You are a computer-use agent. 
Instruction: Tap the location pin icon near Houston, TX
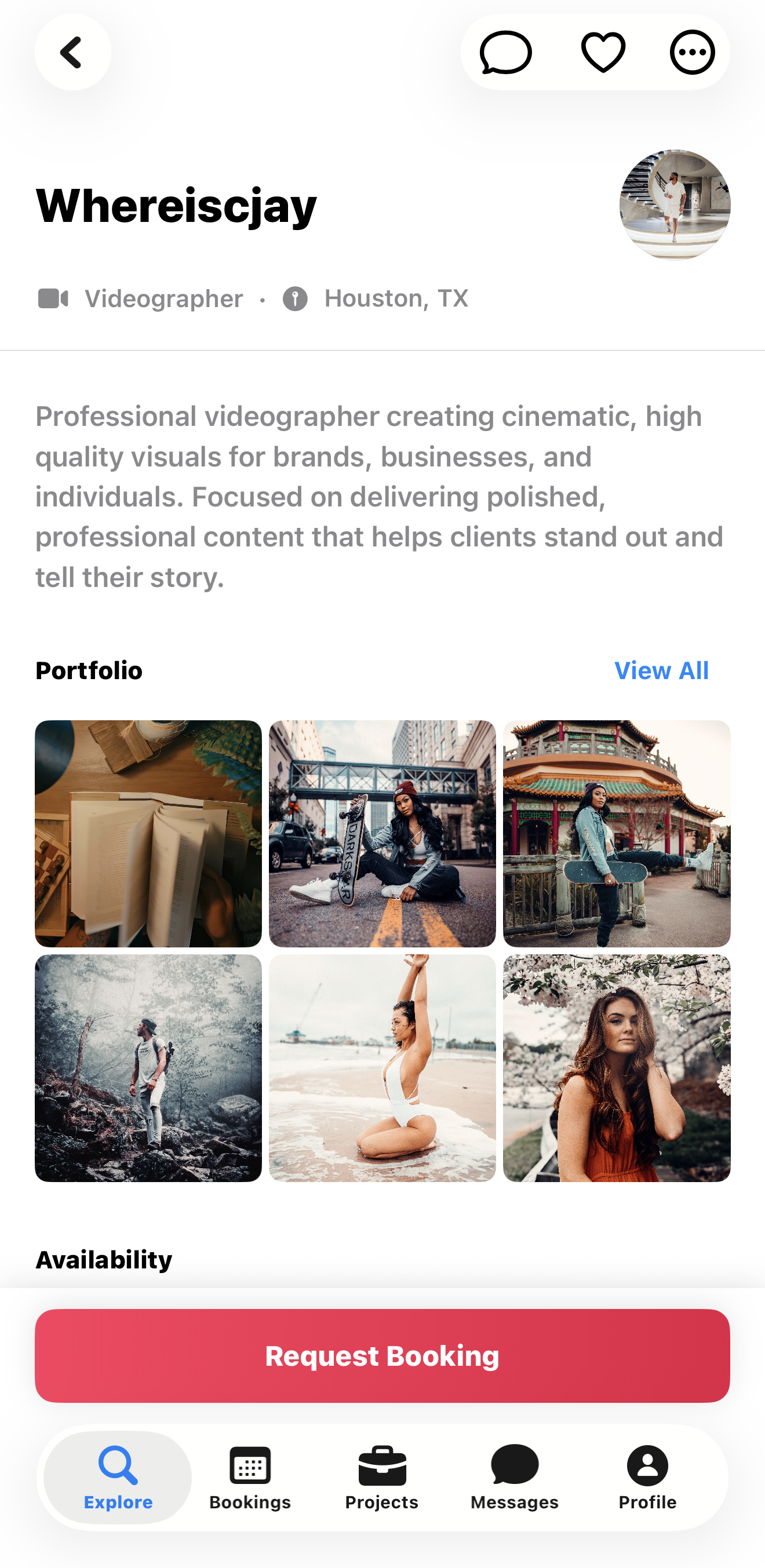pos(296,298)
